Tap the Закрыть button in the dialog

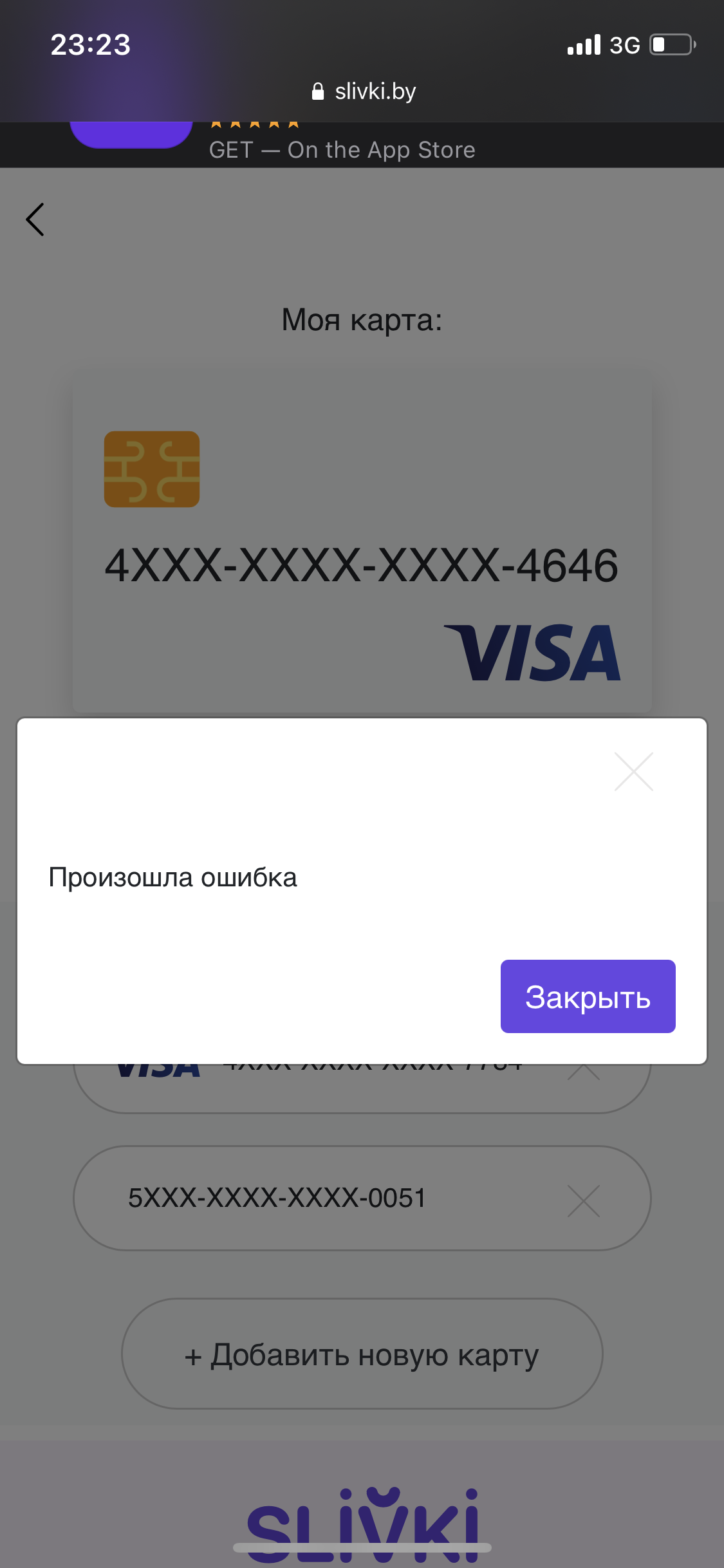pos(588,996)
